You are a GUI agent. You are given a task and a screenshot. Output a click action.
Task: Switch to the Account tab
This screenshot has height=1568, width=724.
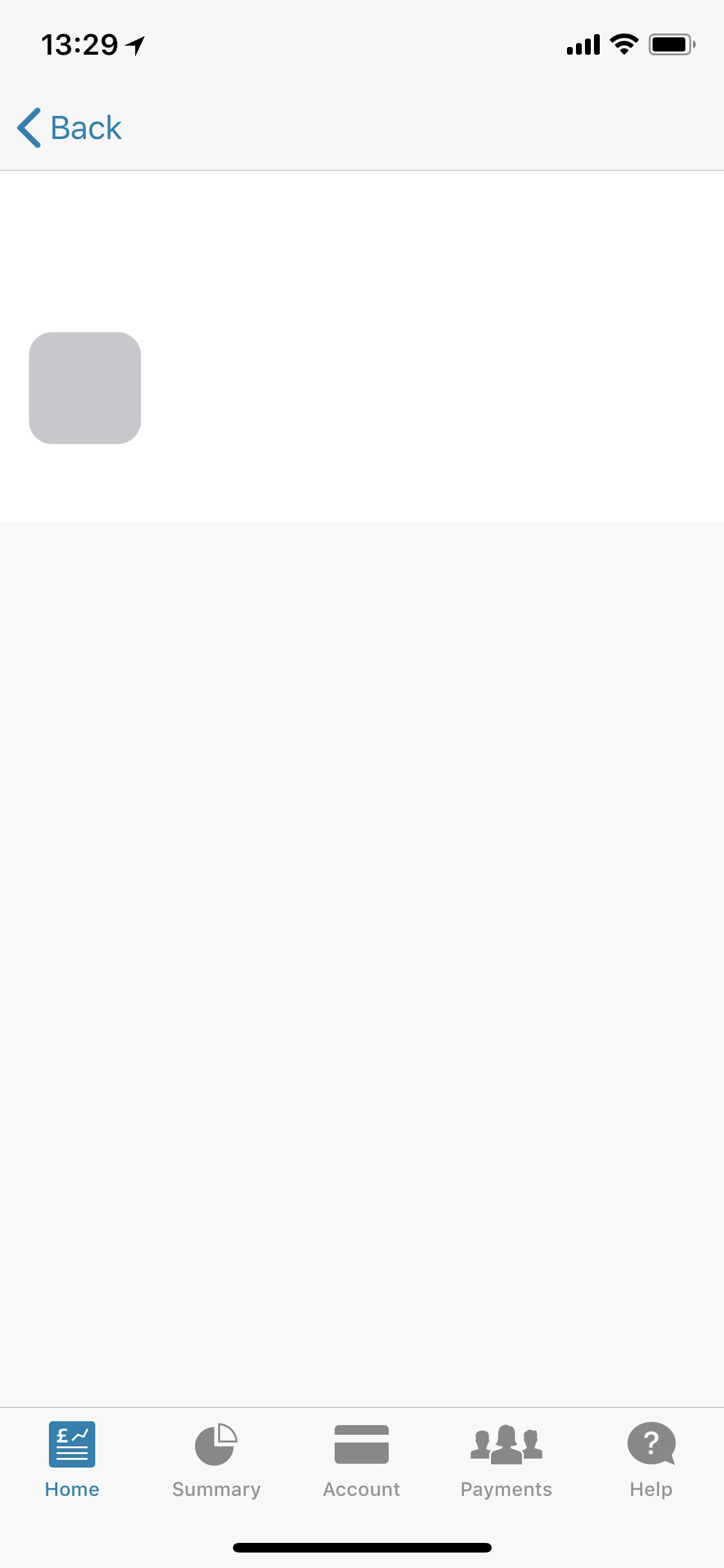[362, 1459]
